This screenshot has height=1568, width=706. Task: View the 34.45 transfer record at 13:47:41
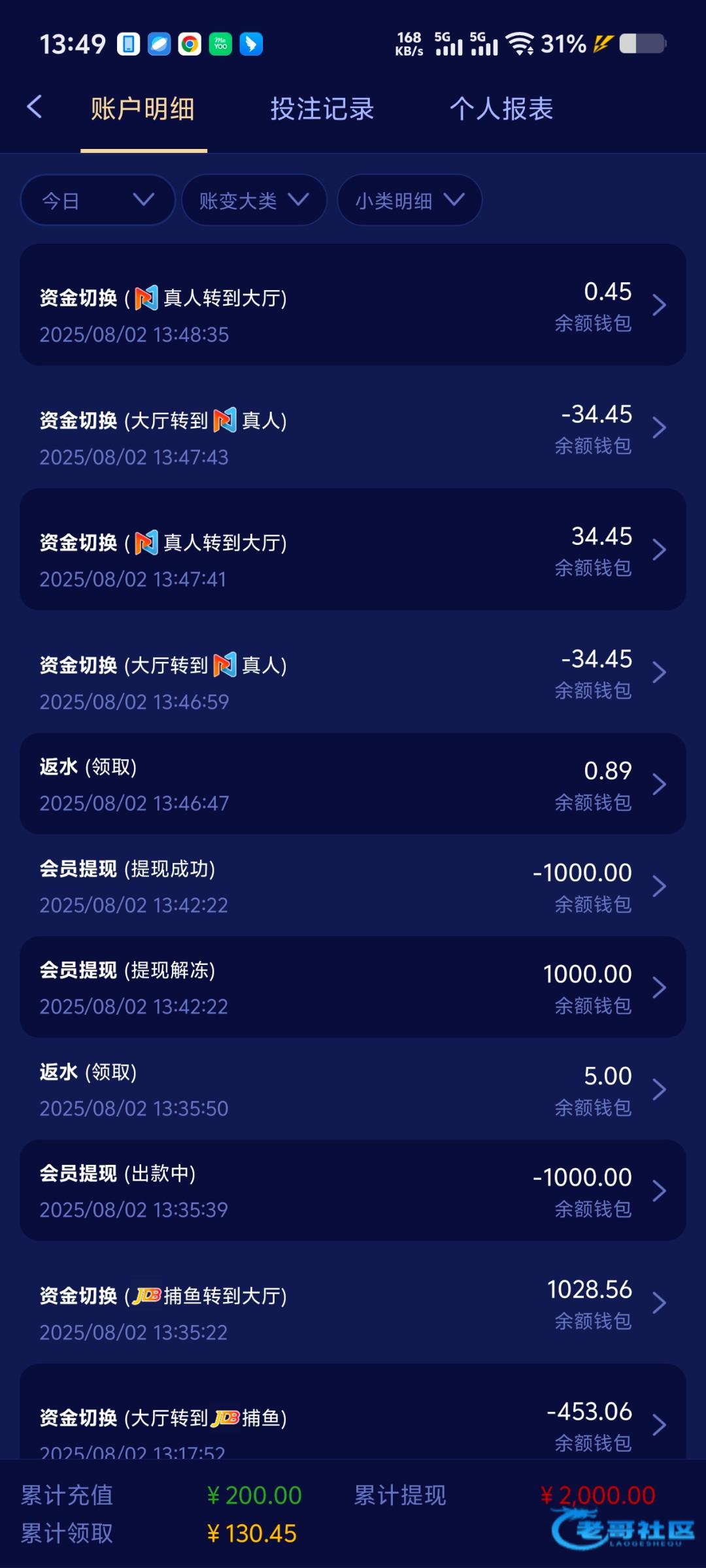pyautogui.click(x=353, y=549)
